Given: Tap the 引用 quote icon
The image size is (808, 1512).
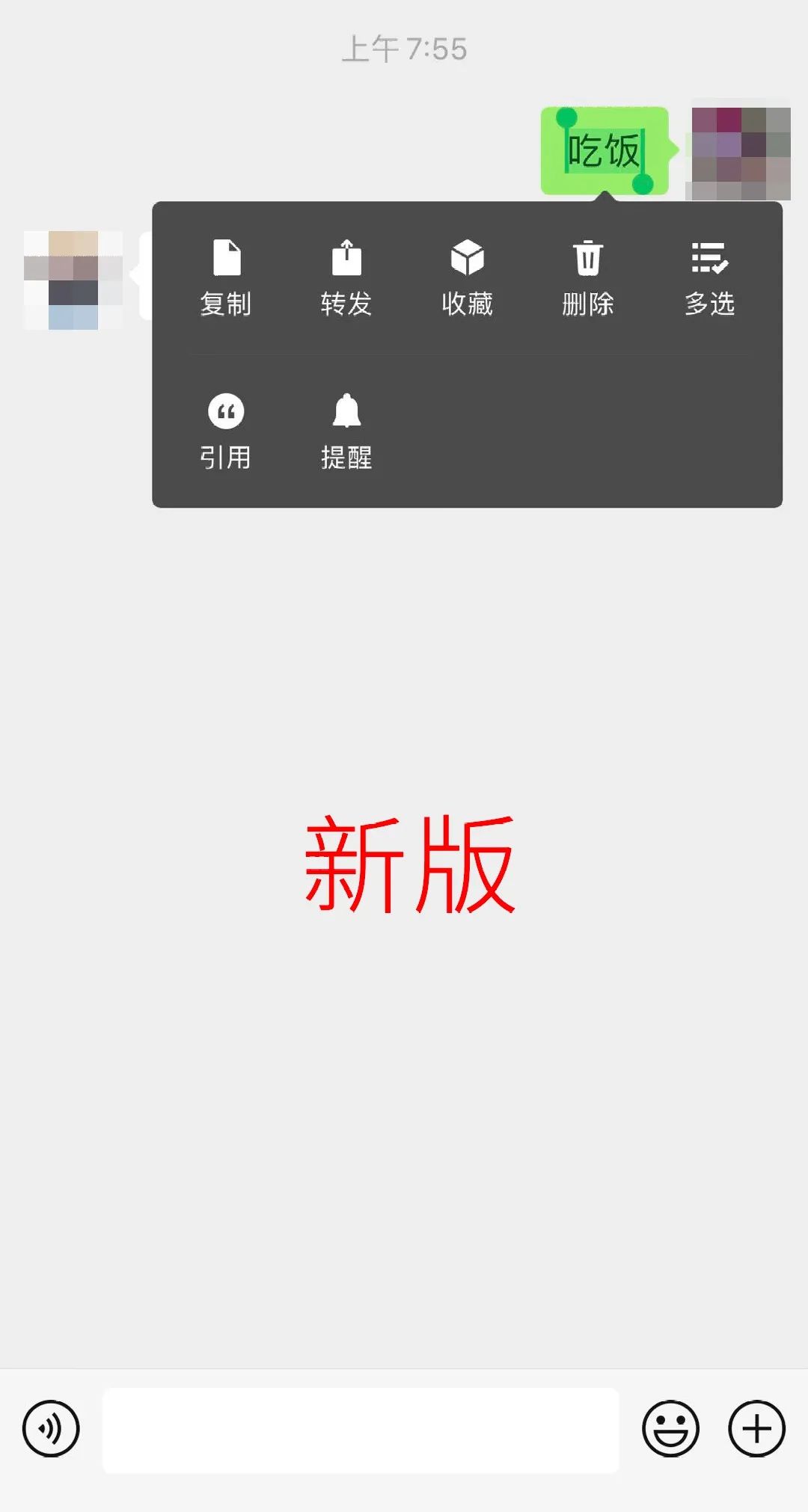Looking at the screenshot, I should (x=227, y=411).
